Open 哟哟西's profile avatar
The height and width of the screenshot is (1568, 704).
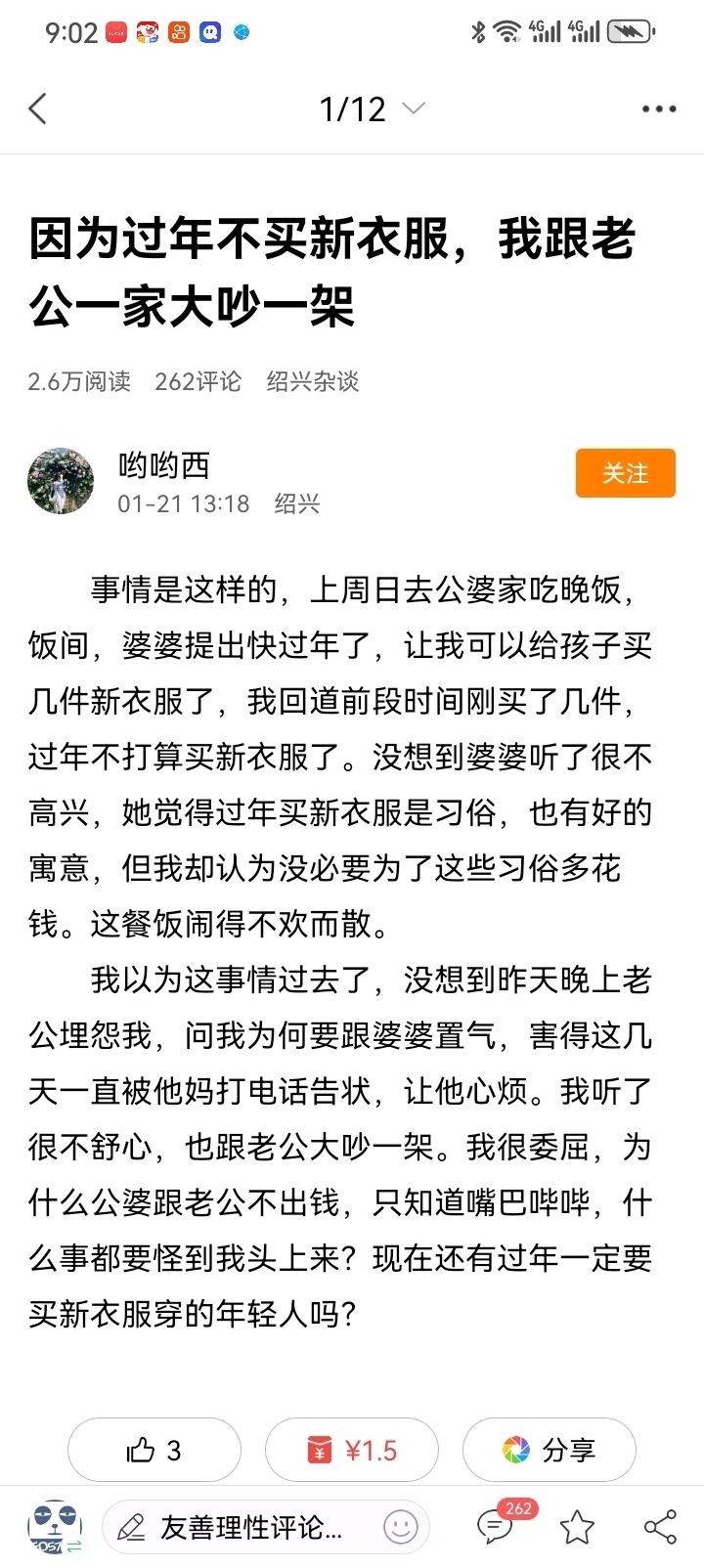tap(61, 482)
